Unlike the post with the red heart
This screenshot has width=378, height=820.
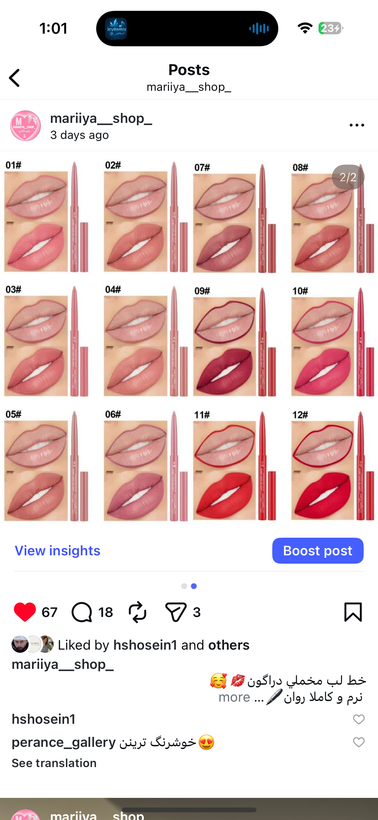coord(25,612)
